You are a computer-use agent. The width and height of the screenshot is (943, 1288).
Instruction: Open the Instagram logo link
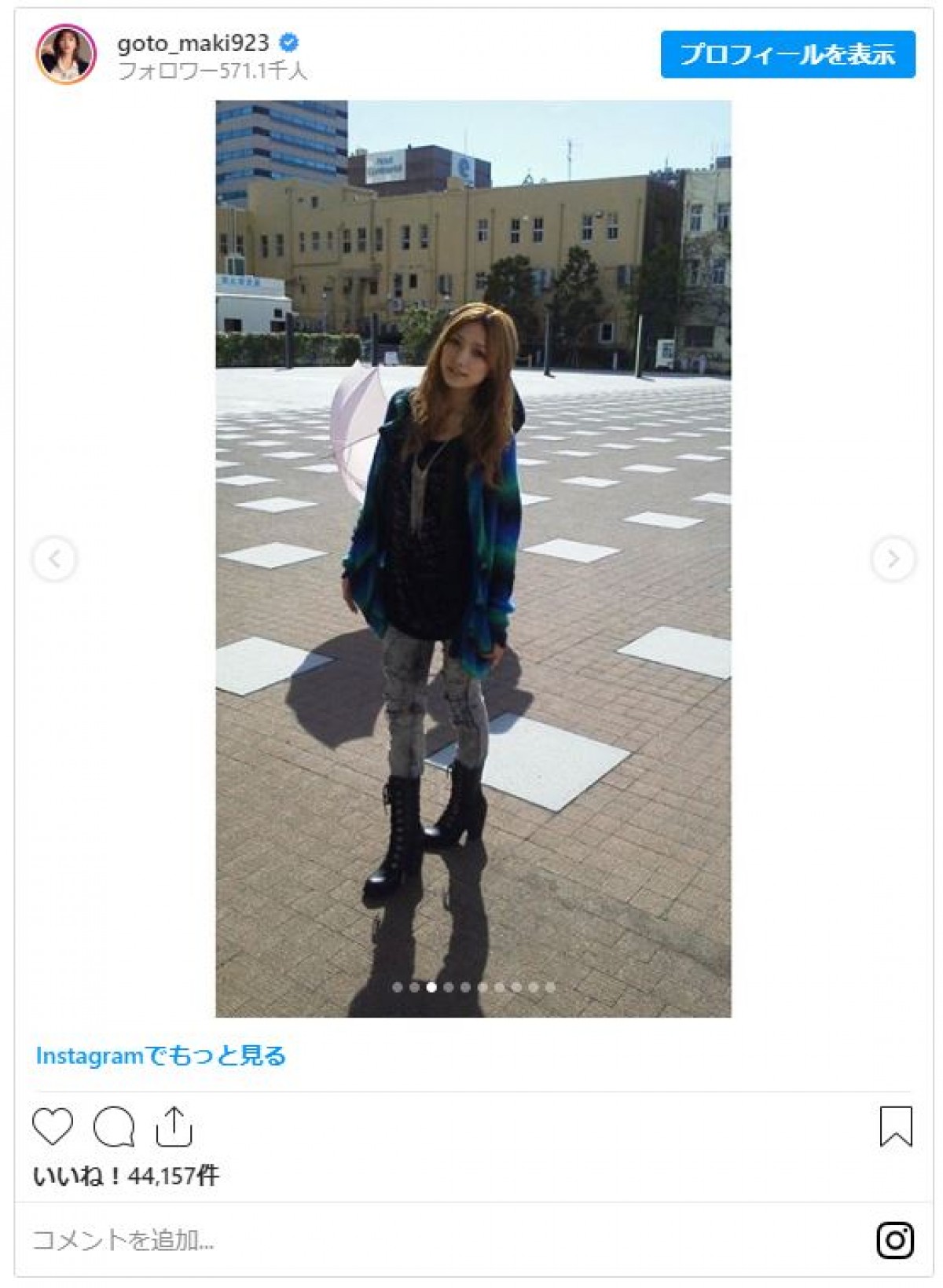coord(894,1240)
